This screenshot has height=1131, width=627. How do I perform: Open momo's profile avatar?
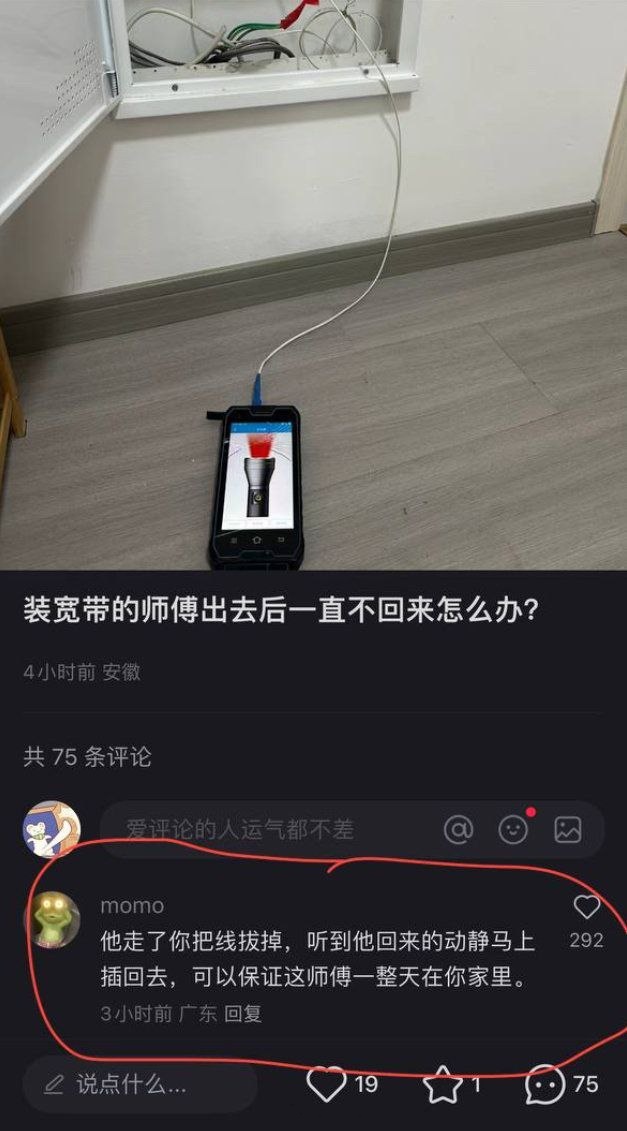(52, 918)
